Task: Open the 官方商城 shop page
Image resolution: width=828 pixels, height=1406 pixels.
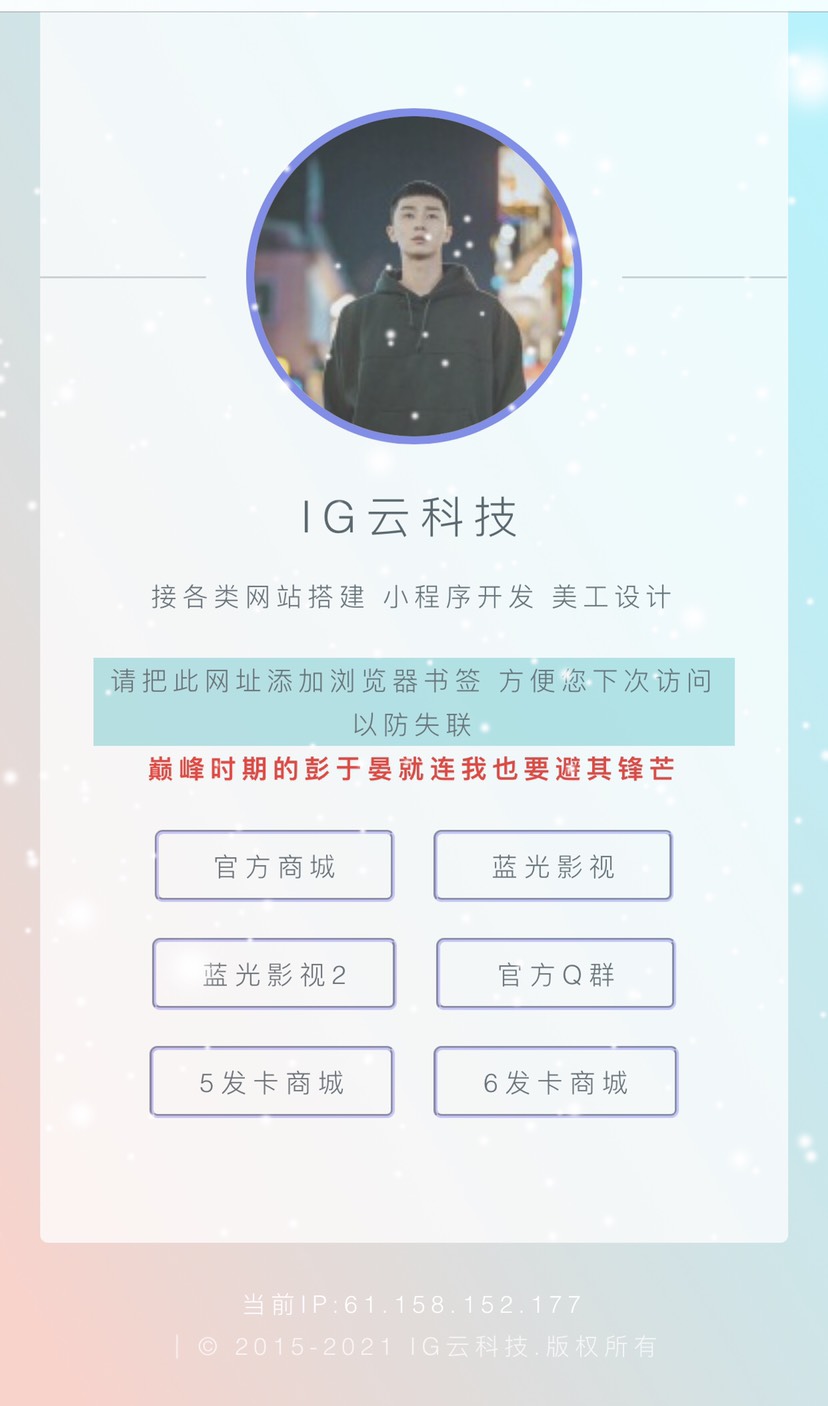Action: pos(273,865)
